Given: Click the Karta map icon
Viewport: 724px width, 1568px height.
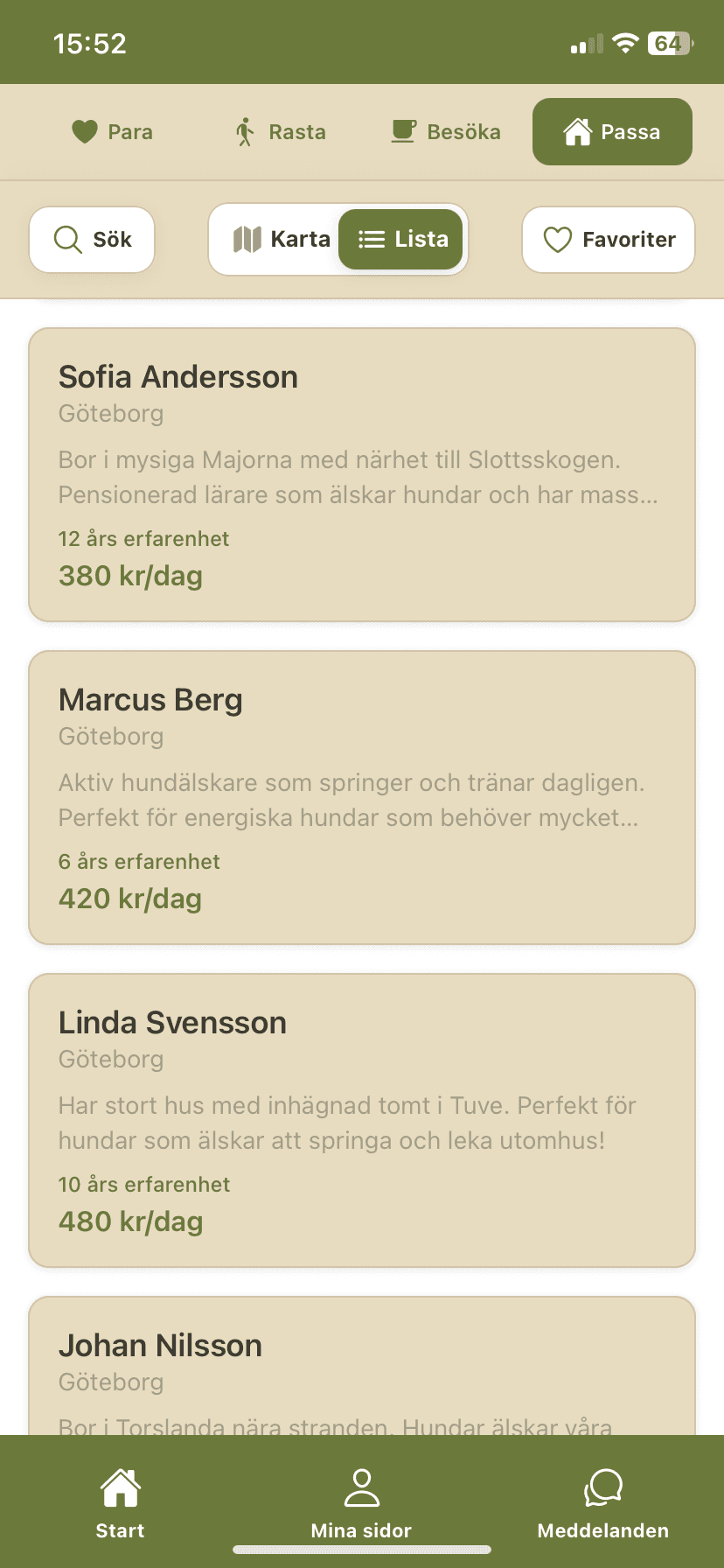Looking at the screenshot, I should pos(249,239).
